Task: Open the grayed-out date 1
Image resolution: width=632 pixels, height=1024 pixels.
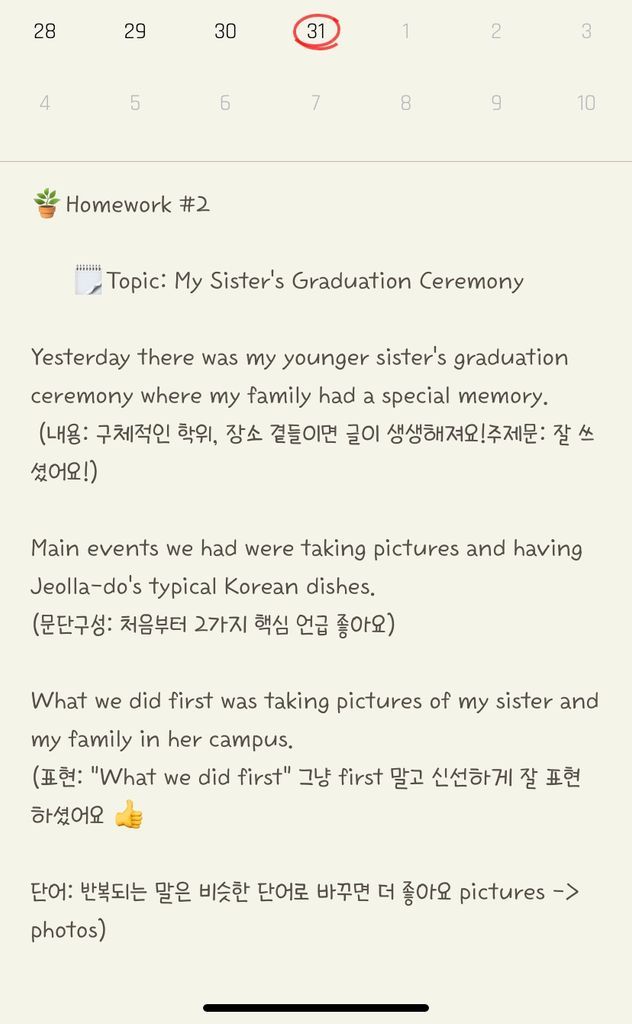Action: 405,31
